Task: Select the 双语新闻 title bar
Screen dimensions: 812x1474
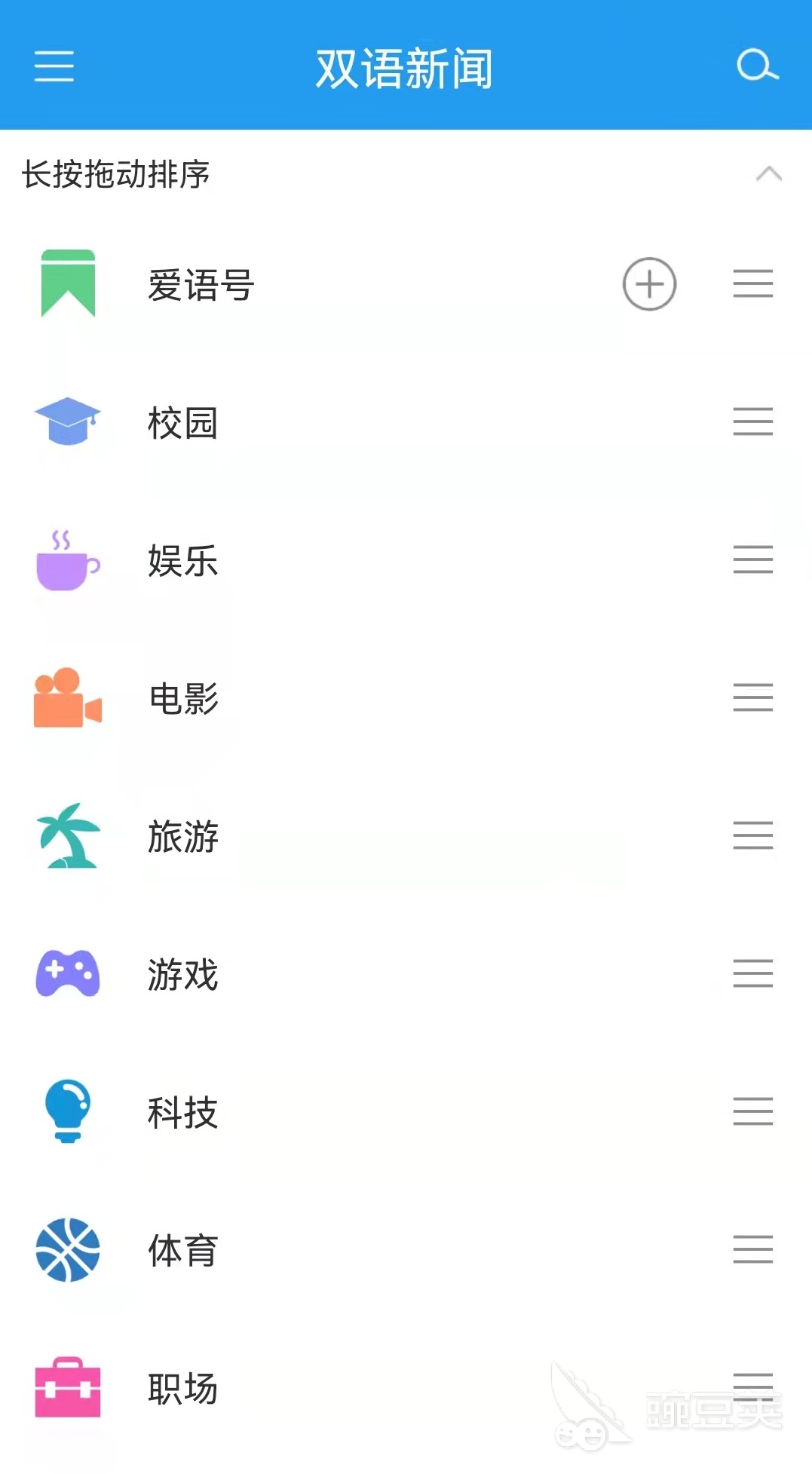Action: pyautogui.click(x=406, y=68)
